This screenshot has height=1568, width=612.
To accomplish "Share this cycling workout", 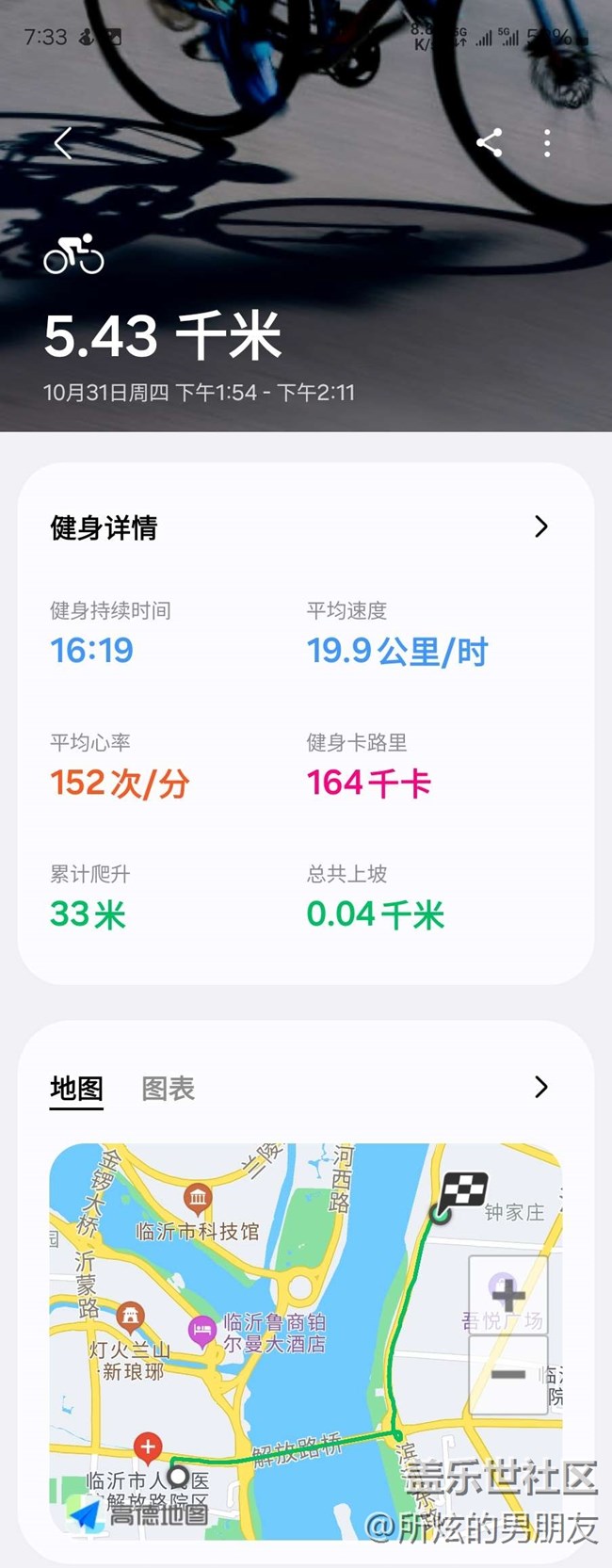I will pos(489,143).
